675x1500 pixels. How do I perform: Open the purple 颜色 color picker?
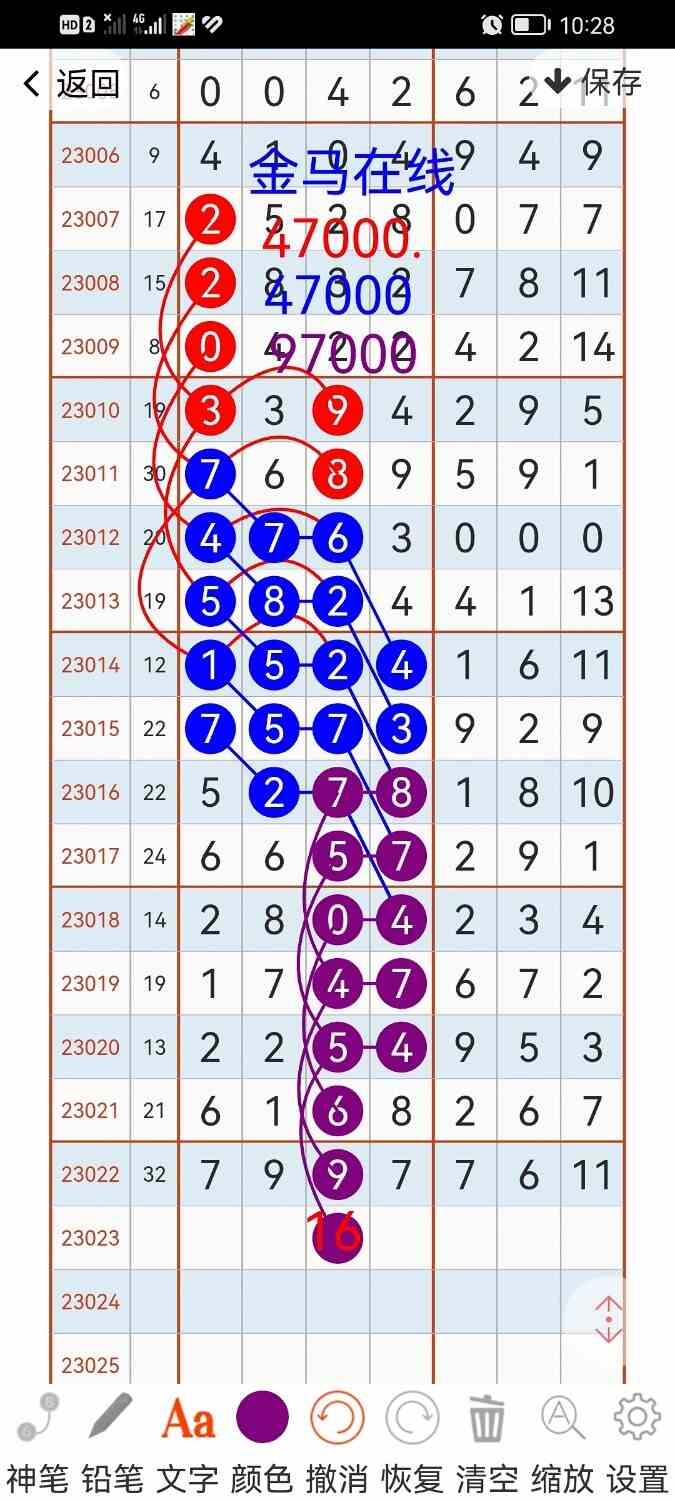(x=262, y=1441)
